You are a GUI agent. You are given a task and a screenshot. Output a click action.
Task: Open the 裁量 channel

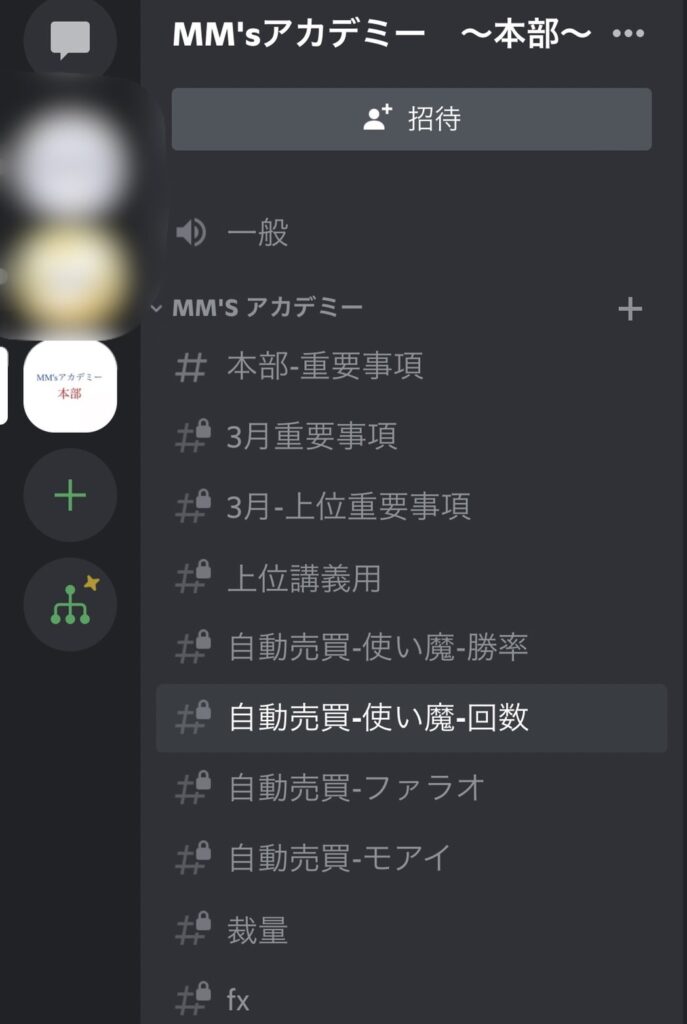click(257, 930)
